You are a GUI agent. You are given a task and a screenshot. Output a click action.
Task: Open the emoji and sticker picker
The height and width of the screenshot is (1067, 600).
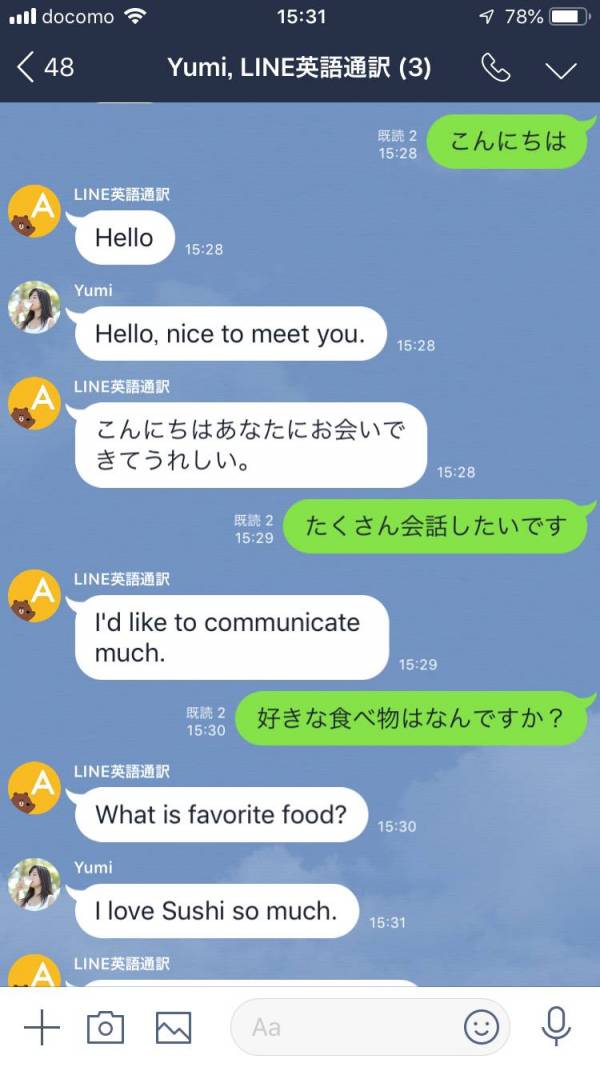tap(482, 1027)
